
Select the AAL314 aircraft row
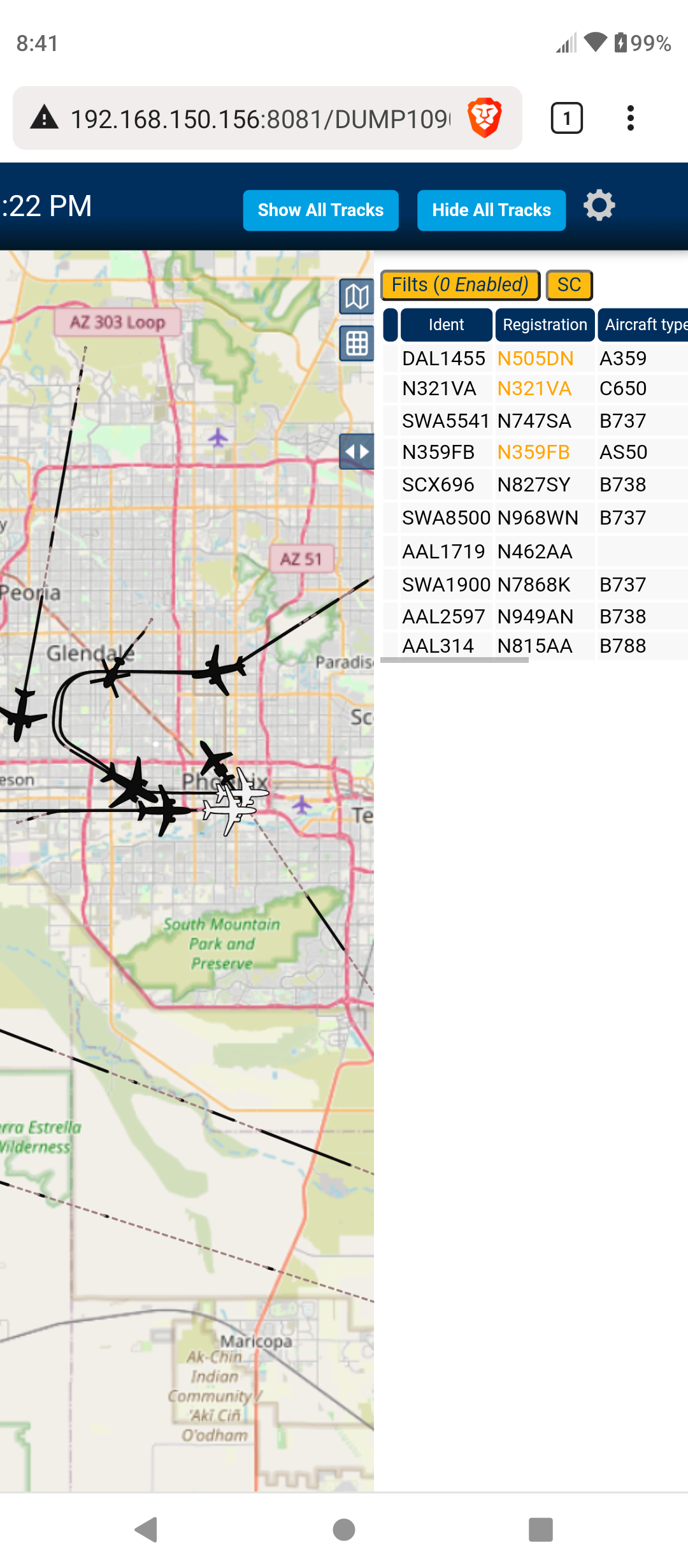click(535, 646)
